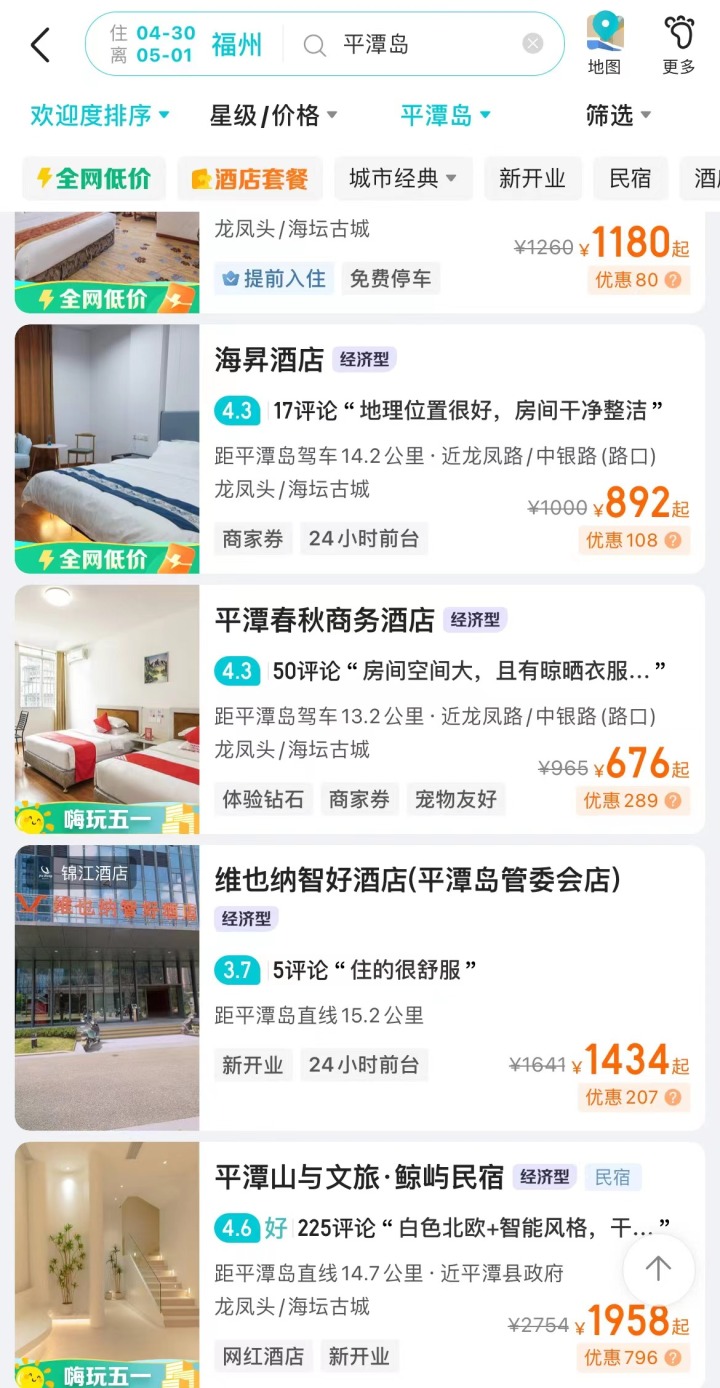Expand the 平潭岛 location dropdown
The image size is (720, 1388).
(x=445, y=115)
